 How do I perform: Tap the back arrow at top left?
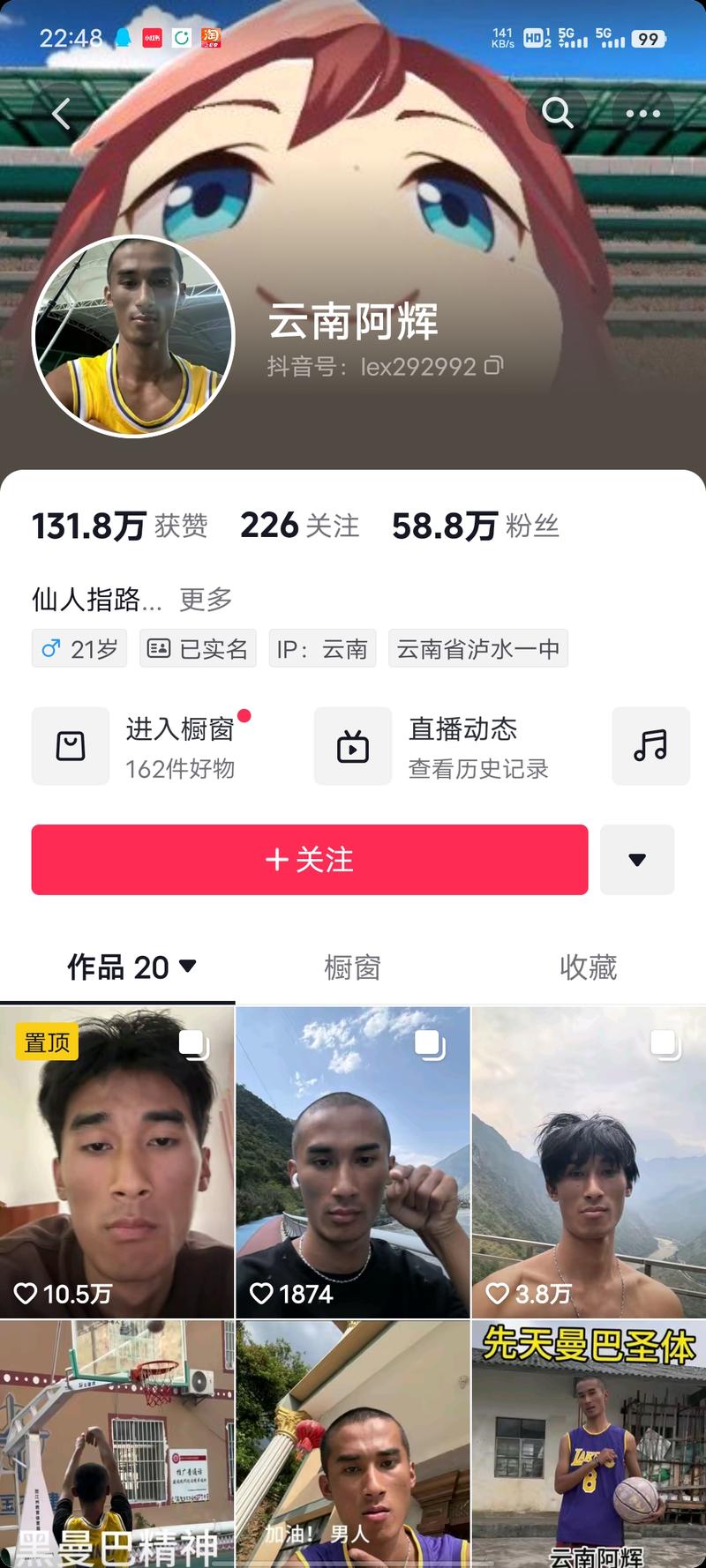(60, 114)
